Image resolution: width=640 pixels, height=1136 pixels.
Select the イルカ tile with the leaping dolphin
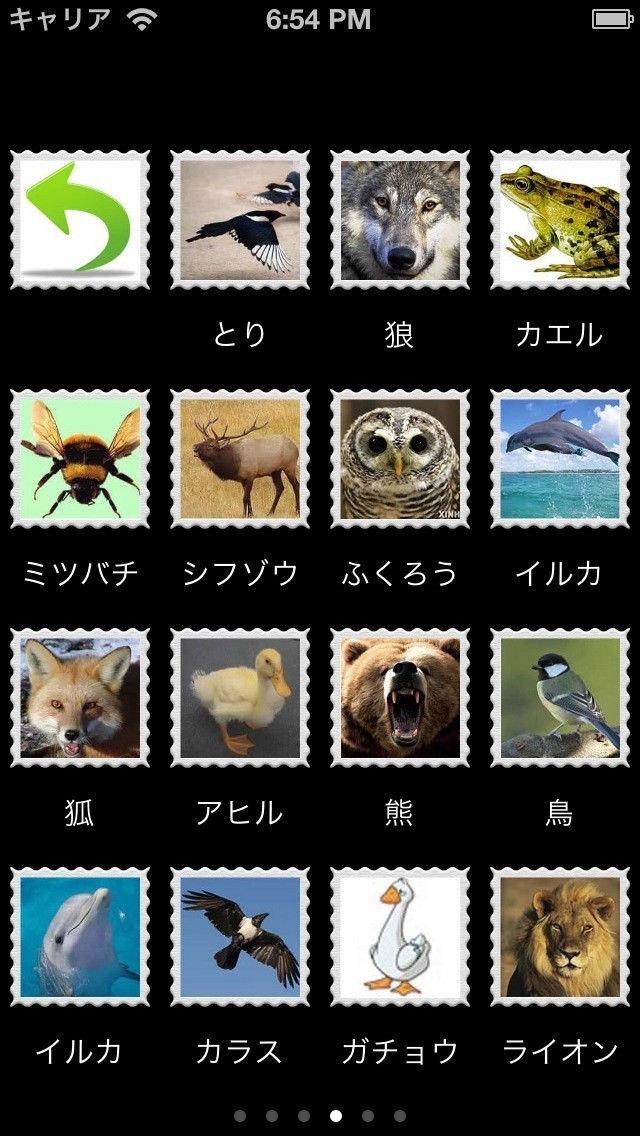(x=560, y=459)
